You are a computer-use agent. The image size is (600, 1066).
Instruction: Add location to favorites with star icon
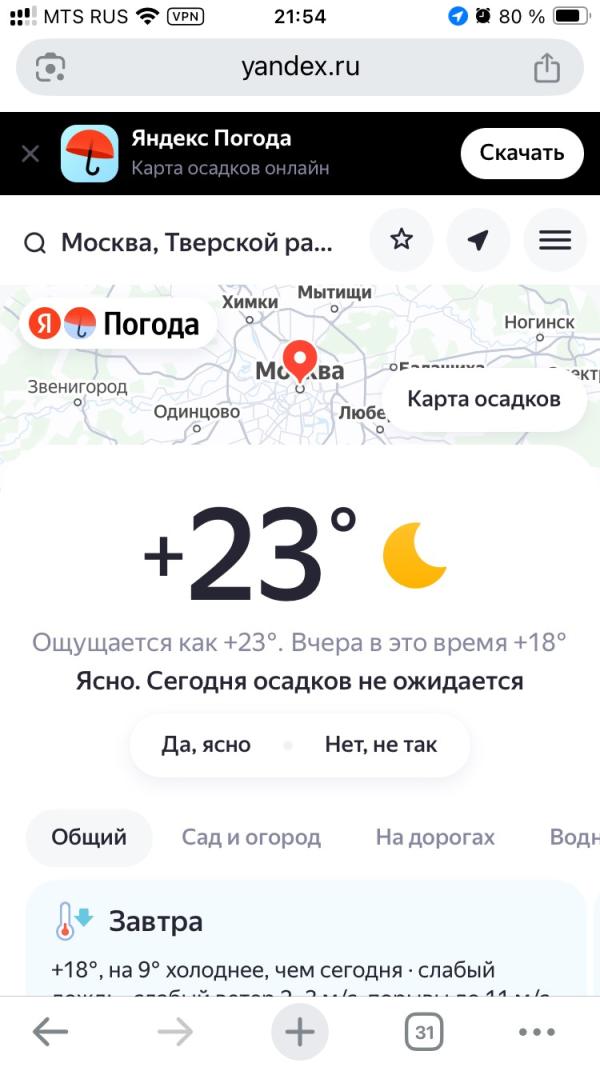(x=402, y=240)
